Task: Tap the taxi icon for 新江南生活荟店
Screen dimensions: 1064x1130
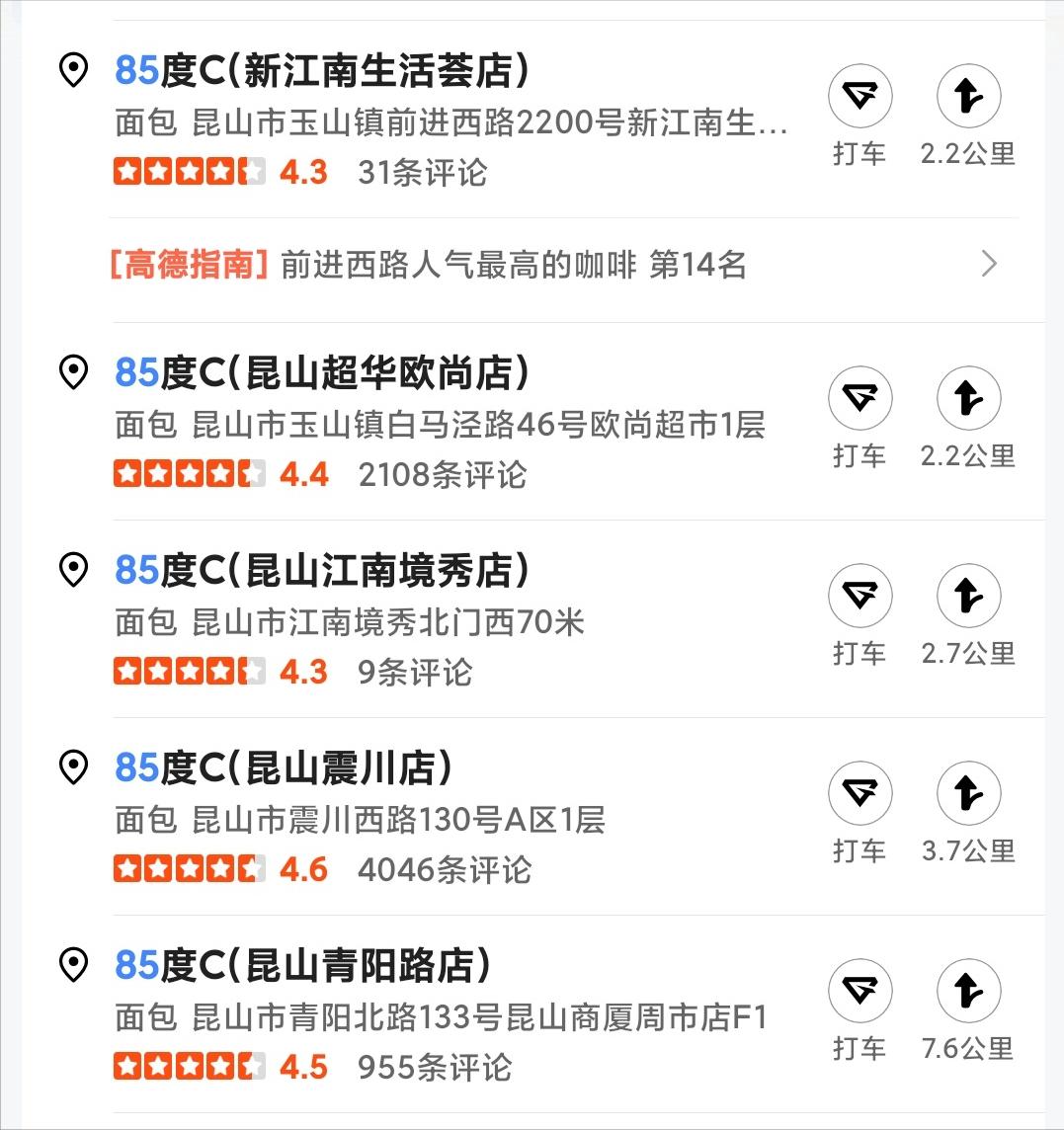Action: pyautogui.click(x=859, y=96)
